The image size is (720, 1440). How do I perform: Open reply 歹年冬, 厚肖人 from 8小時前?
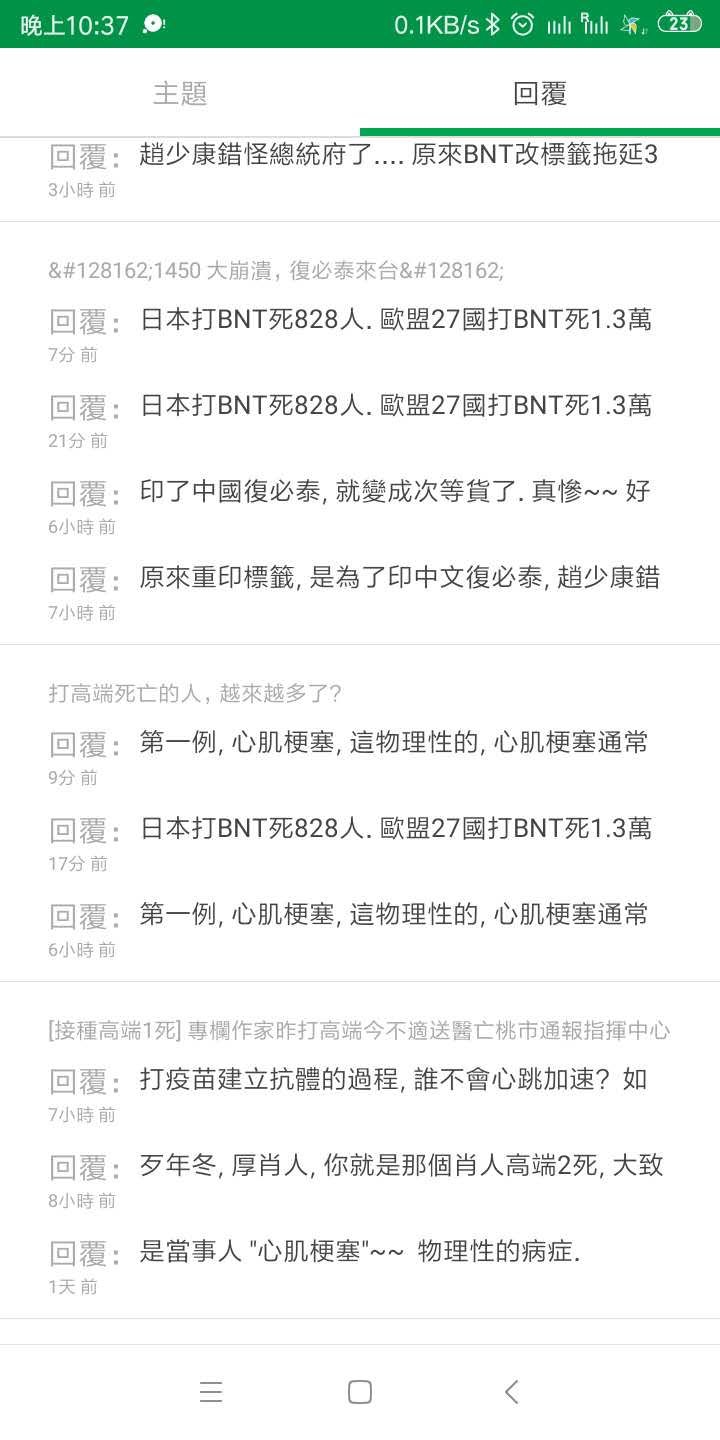pyautogui.click(x=400, y=1166)
